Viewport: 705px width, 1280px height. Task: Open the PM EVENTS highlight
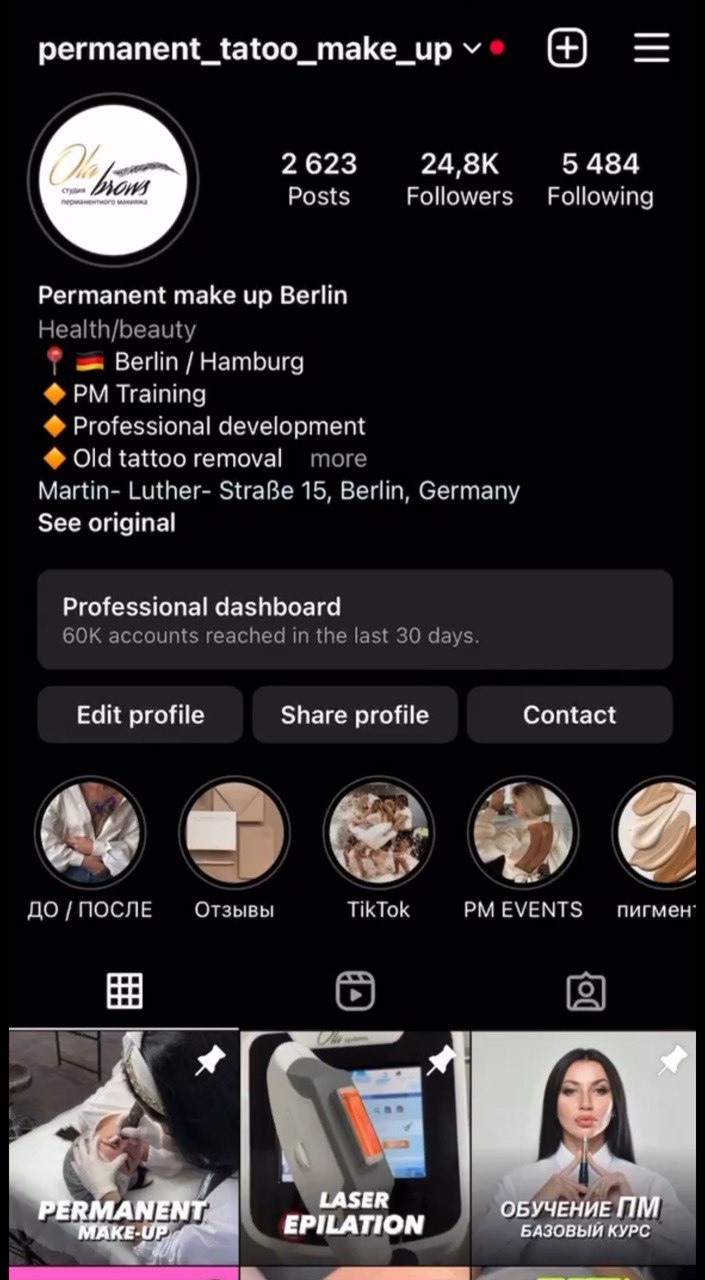[x=522, y=833]
